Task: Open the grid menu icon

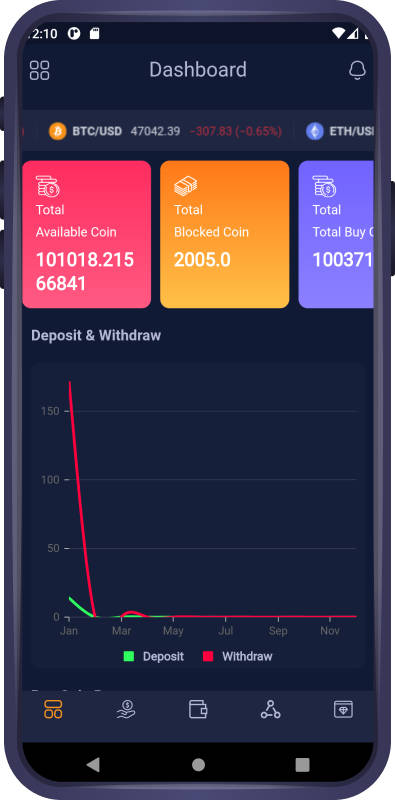Action: [x=39, y=70]
